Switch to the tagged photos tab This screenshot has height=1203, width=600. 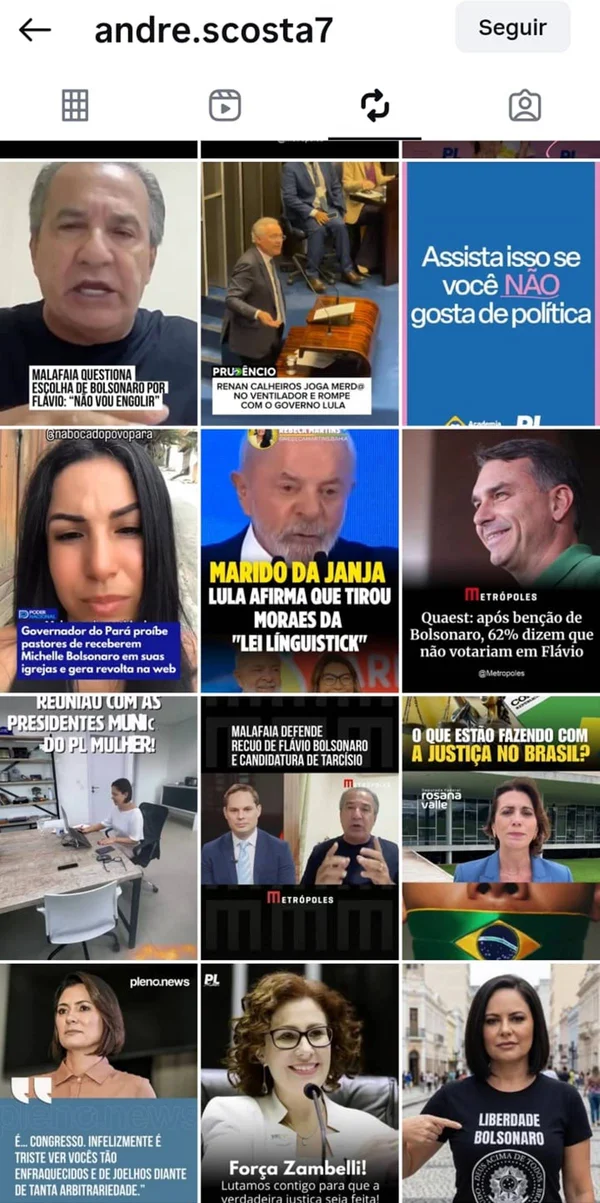tap(524, 105)
